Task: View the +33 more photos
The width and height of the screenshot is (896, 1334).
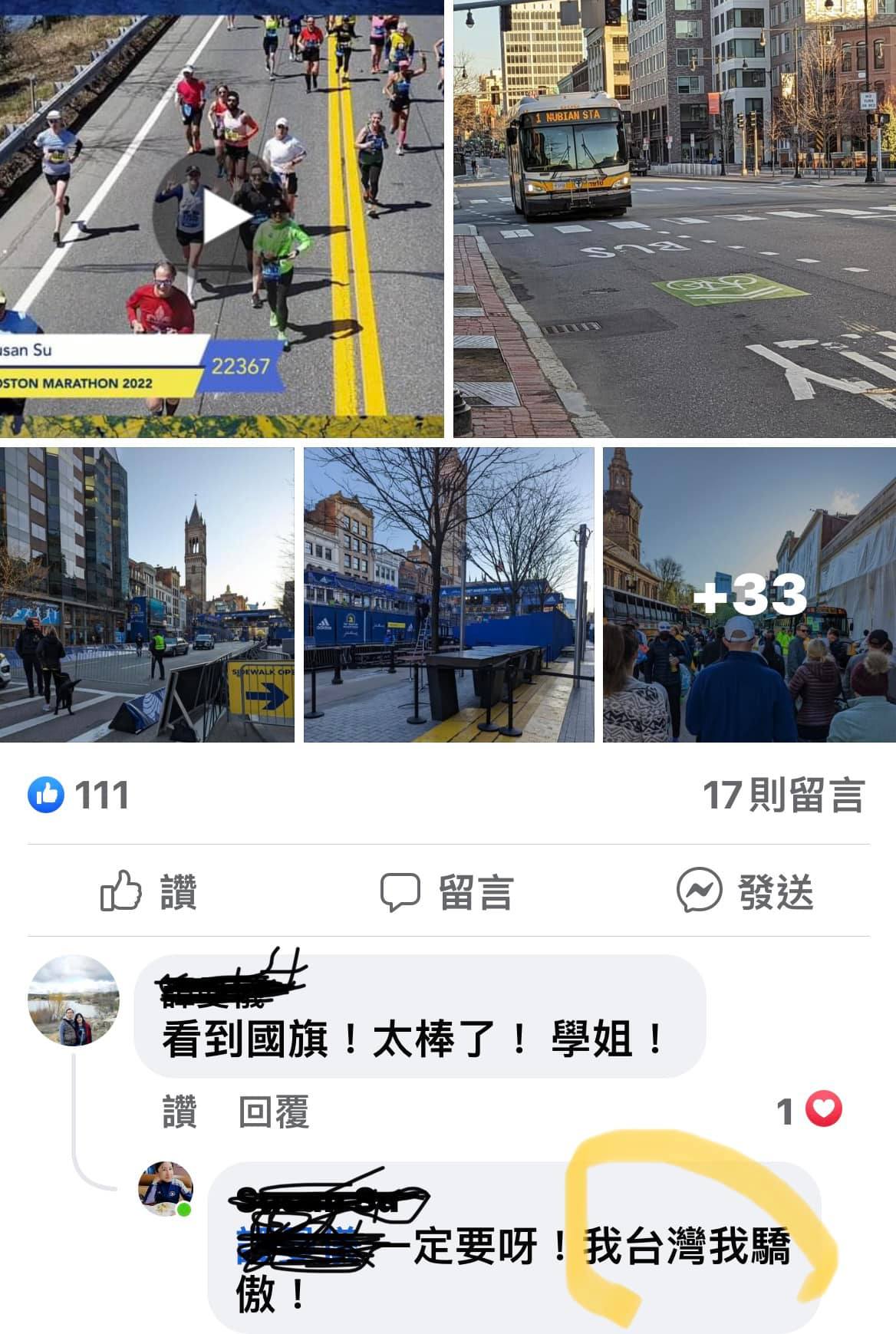Action: [x=749, y=595]
